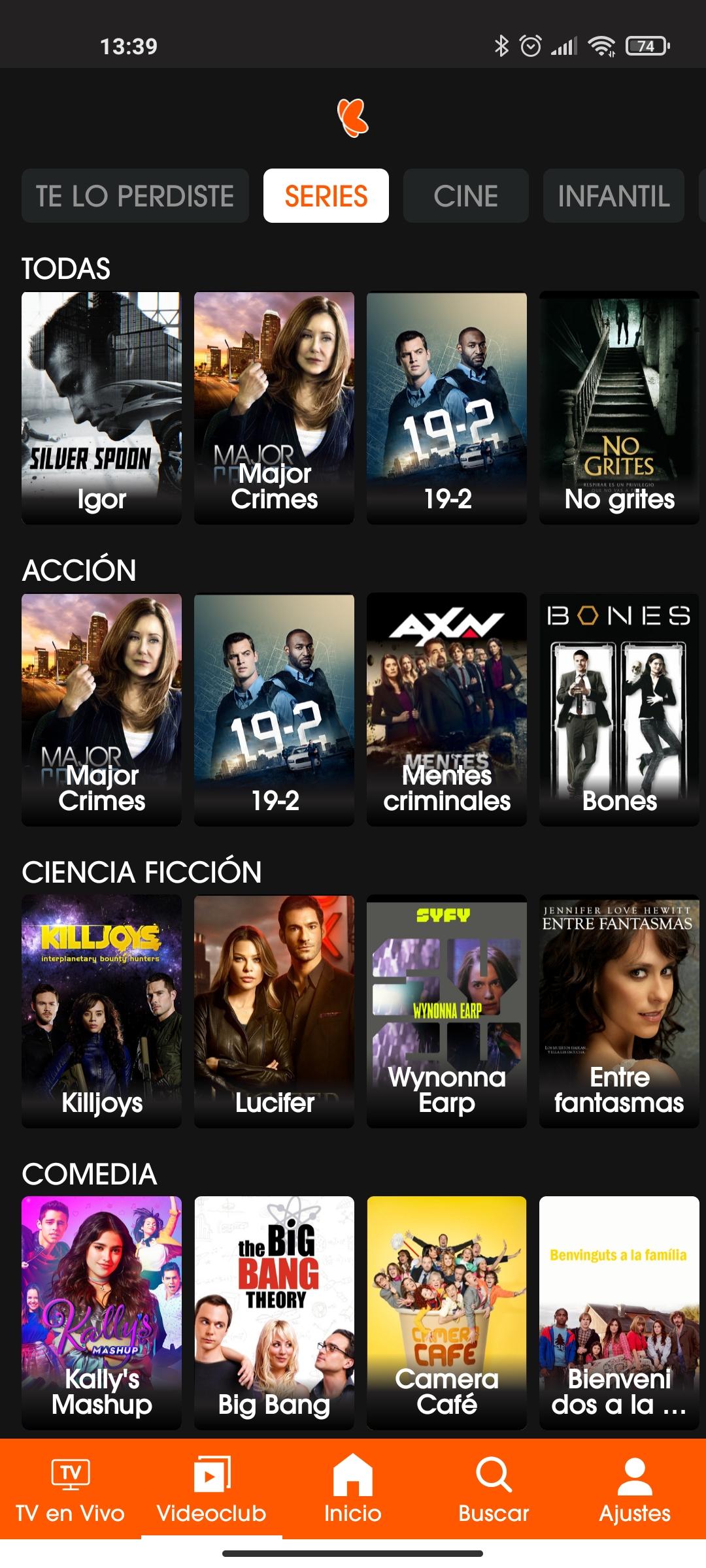Switch to the TE LO PERDISTE tab
The height and width of the screenshot is (1568, 706).
pyautogui.click(x=135, y=196)
